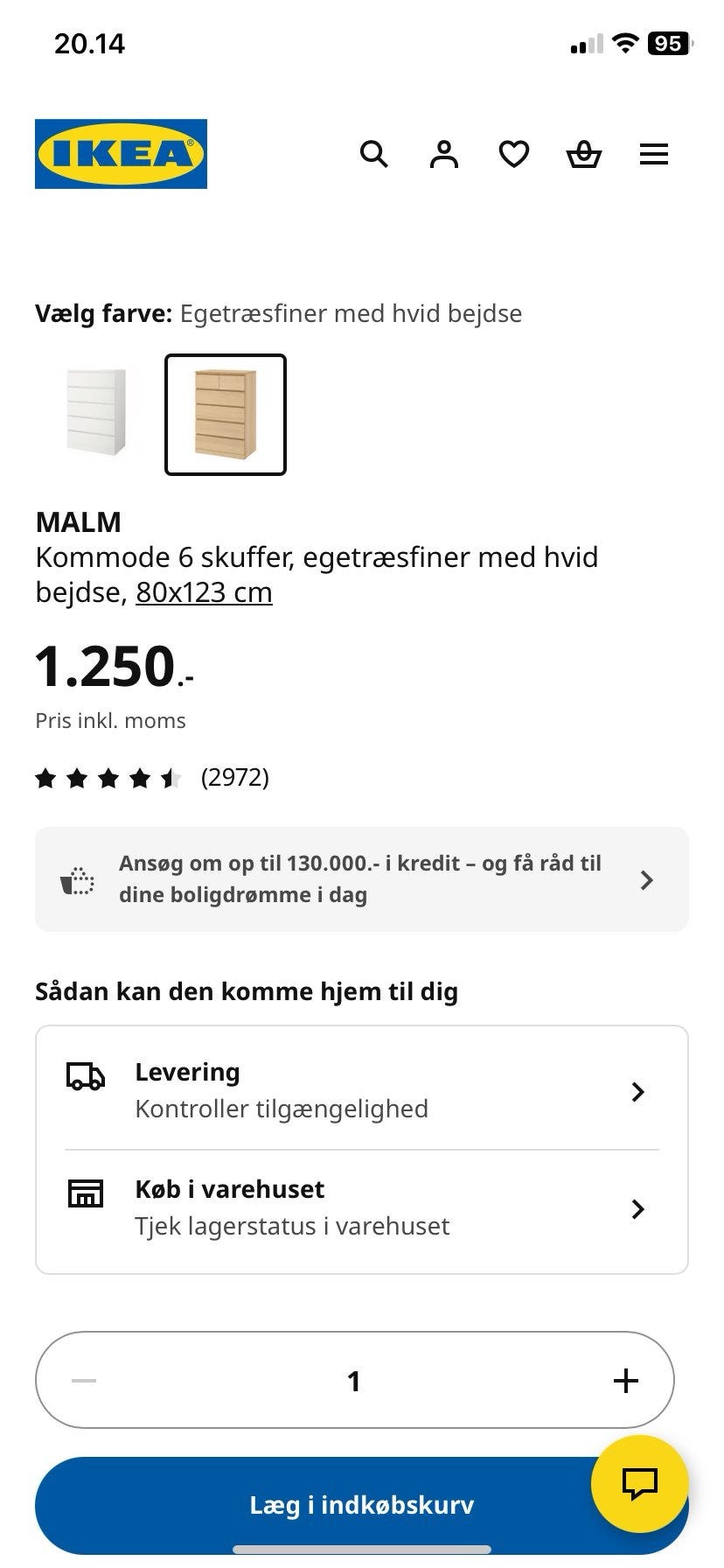Open the user account profile icon
724x1568 pixels.
(x=444, y=153)
